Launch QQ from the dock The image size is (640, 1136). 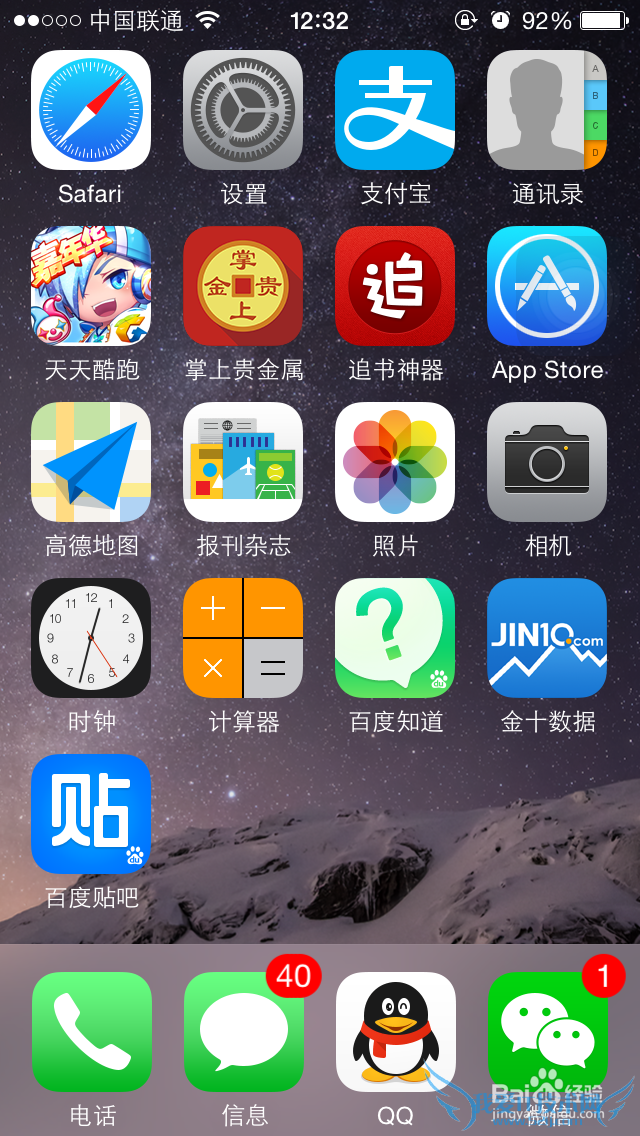pos(396,1032)
